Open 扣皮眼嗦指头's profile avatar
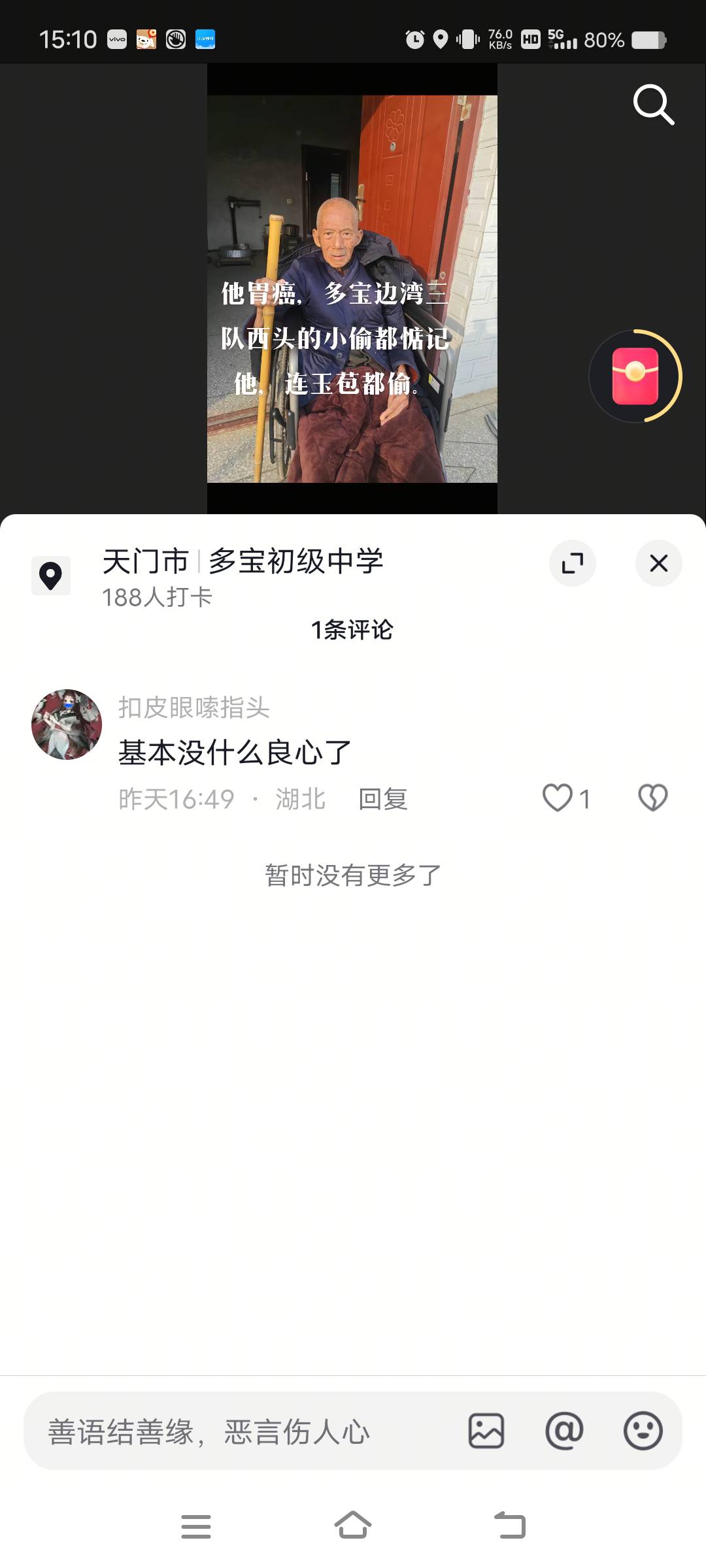Image resolution: width=706 pixels, height=1568 pixels. click(67, 725)
